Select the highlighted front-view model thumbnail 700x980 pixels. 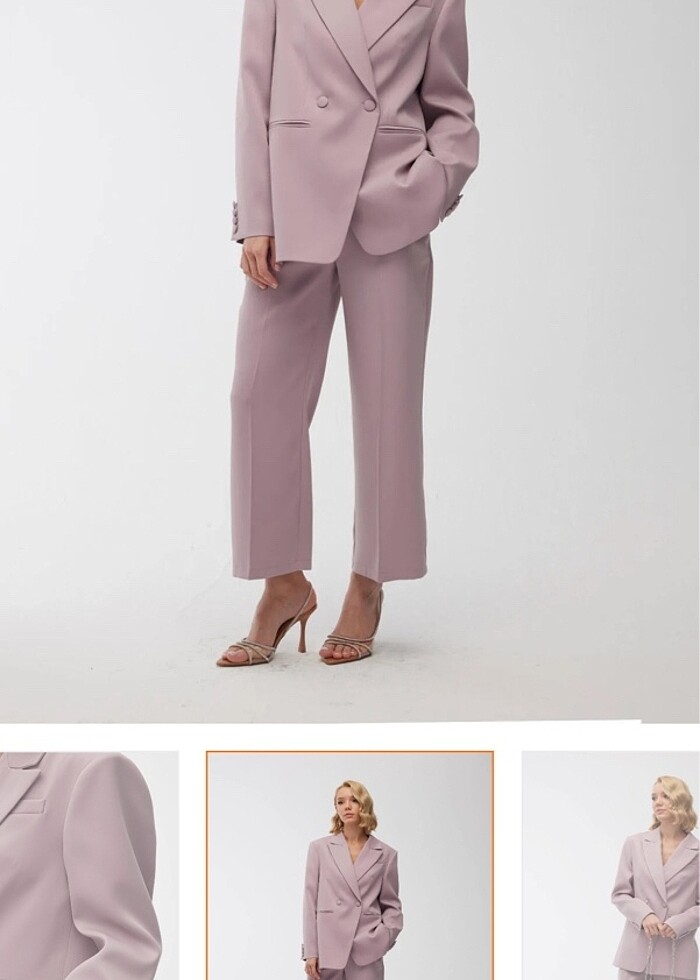click(350, 865)
